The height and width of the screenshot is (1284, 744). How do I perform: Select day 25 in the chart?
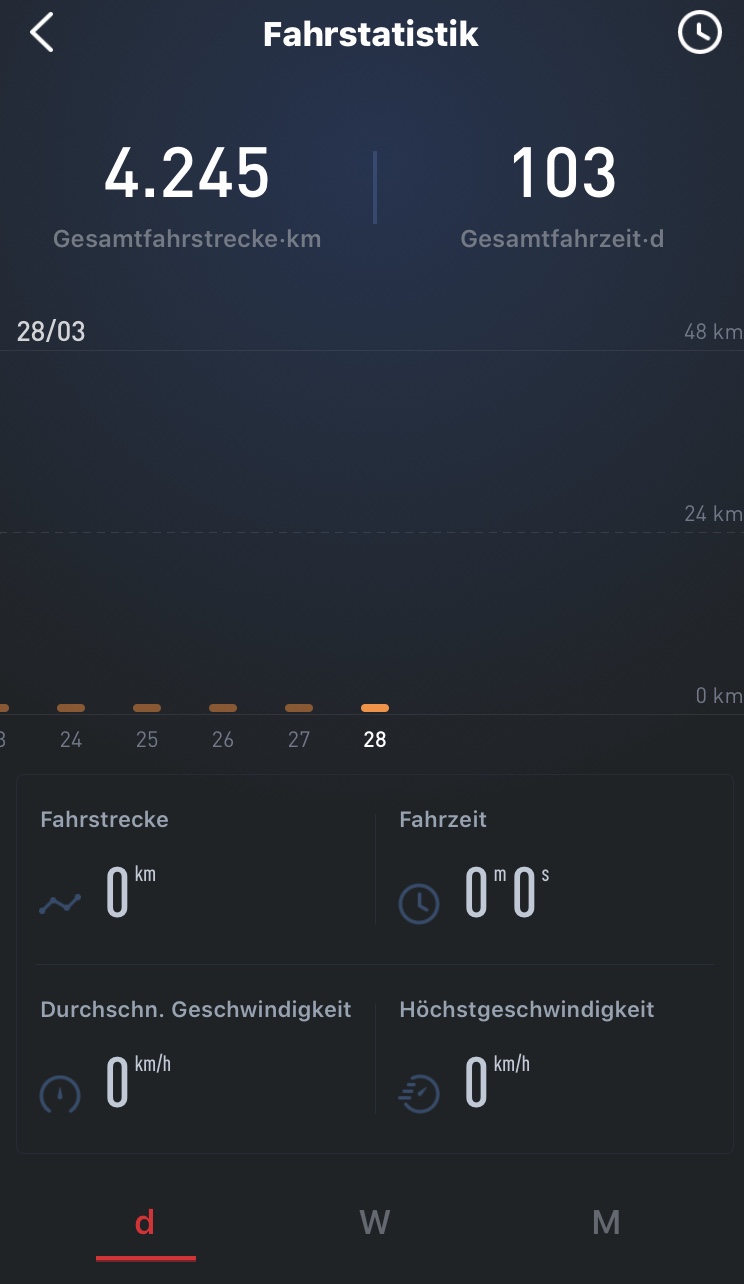point(147,740)
